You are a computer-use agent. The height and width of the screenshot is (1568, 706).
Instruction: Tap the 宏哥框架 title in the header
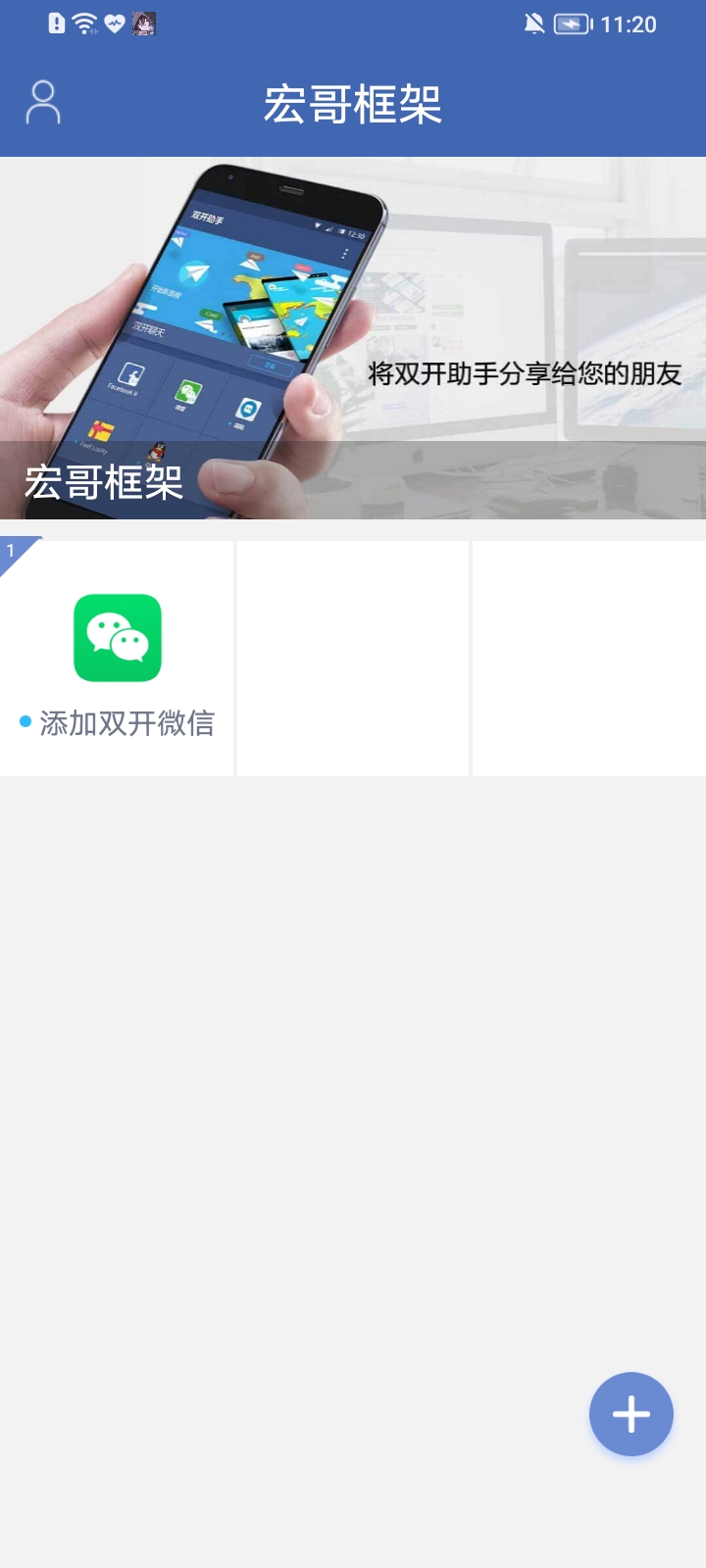(x=353, y=101)
